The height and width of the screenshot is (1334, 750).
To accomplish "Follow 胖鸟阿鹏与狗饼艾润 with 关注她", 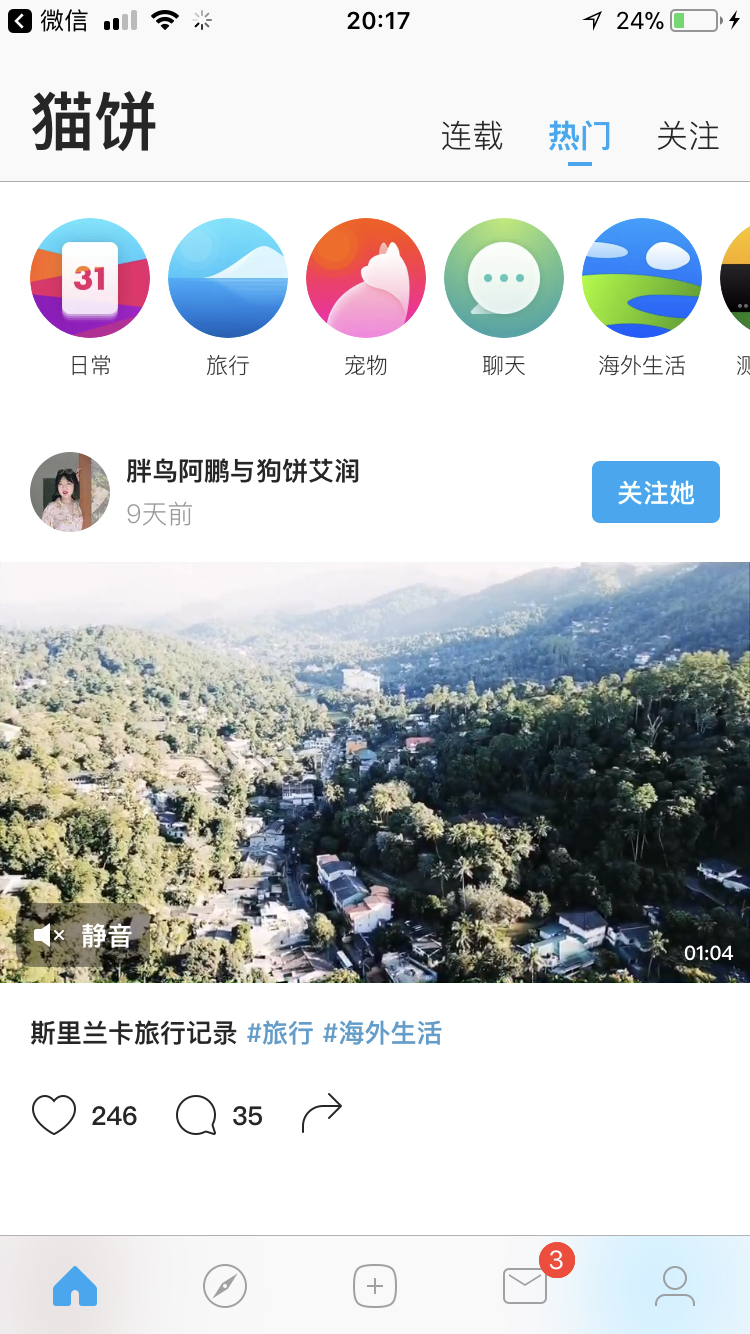I will pyautogui.click(x=656, y=492).
